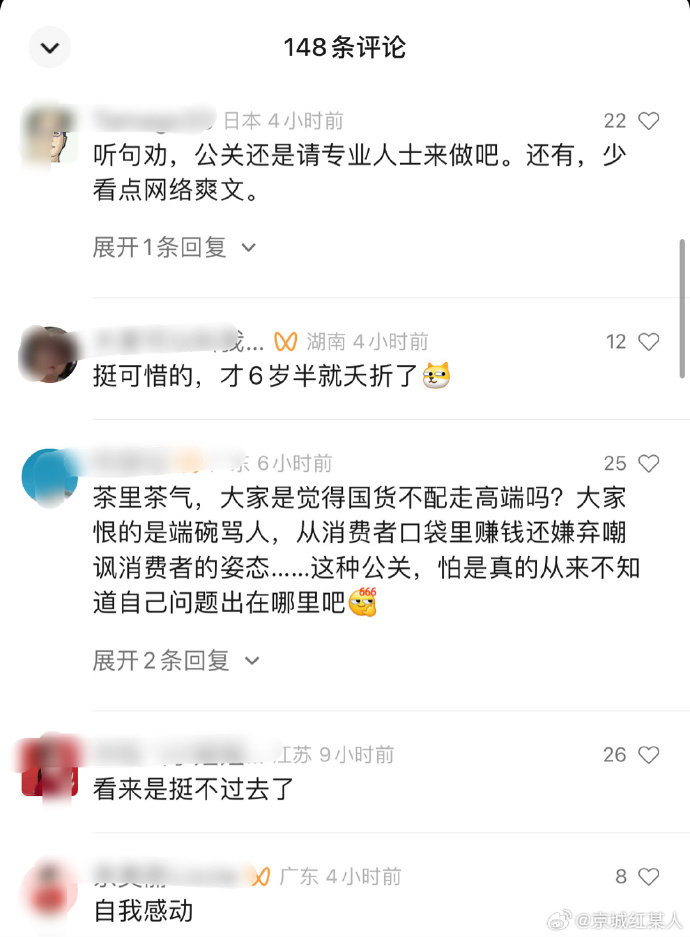This screenshot has height=937, width=690.
Task: Like the 自我感动 comment
Action: coord(648,877)
